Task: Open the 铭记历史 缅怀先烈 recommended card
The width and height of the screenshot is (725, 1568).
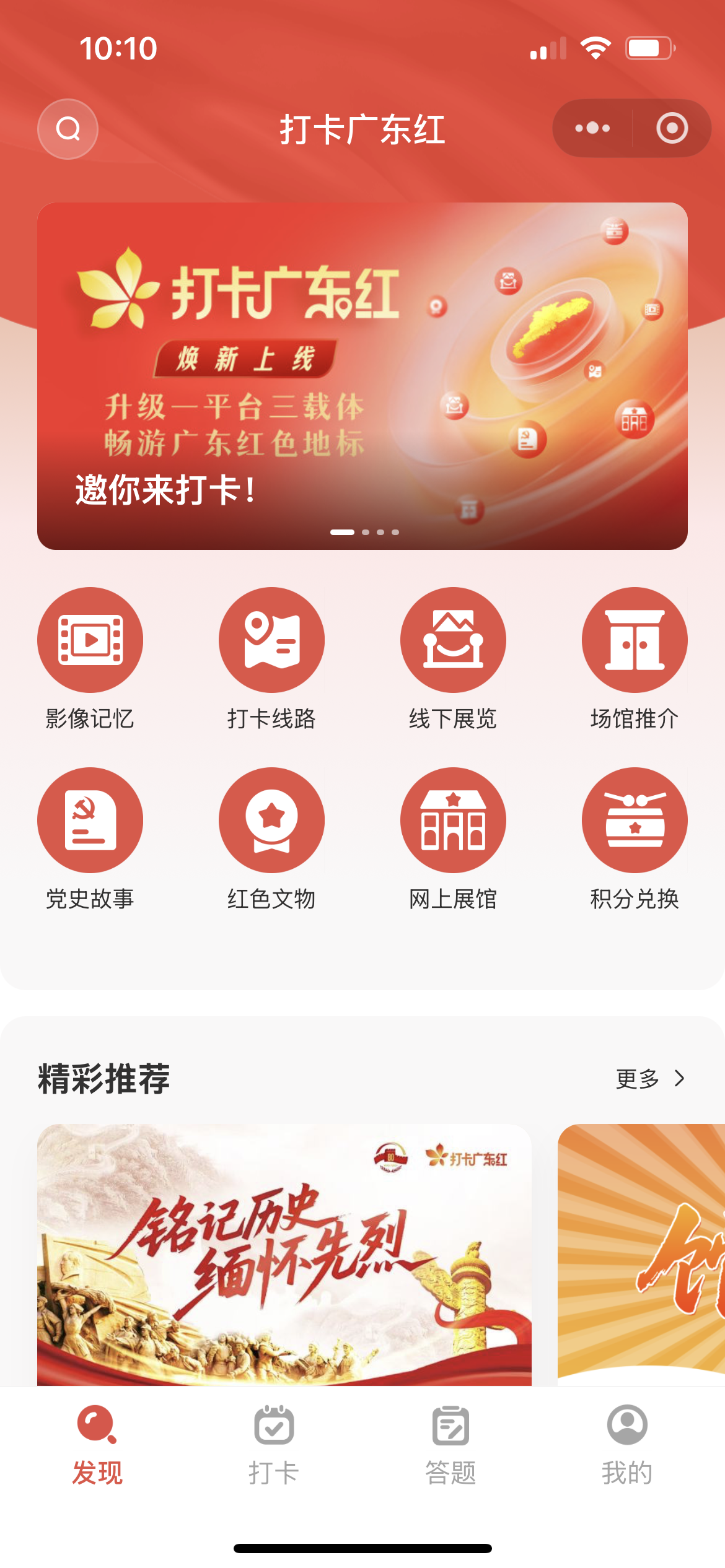Action: 284,1253
